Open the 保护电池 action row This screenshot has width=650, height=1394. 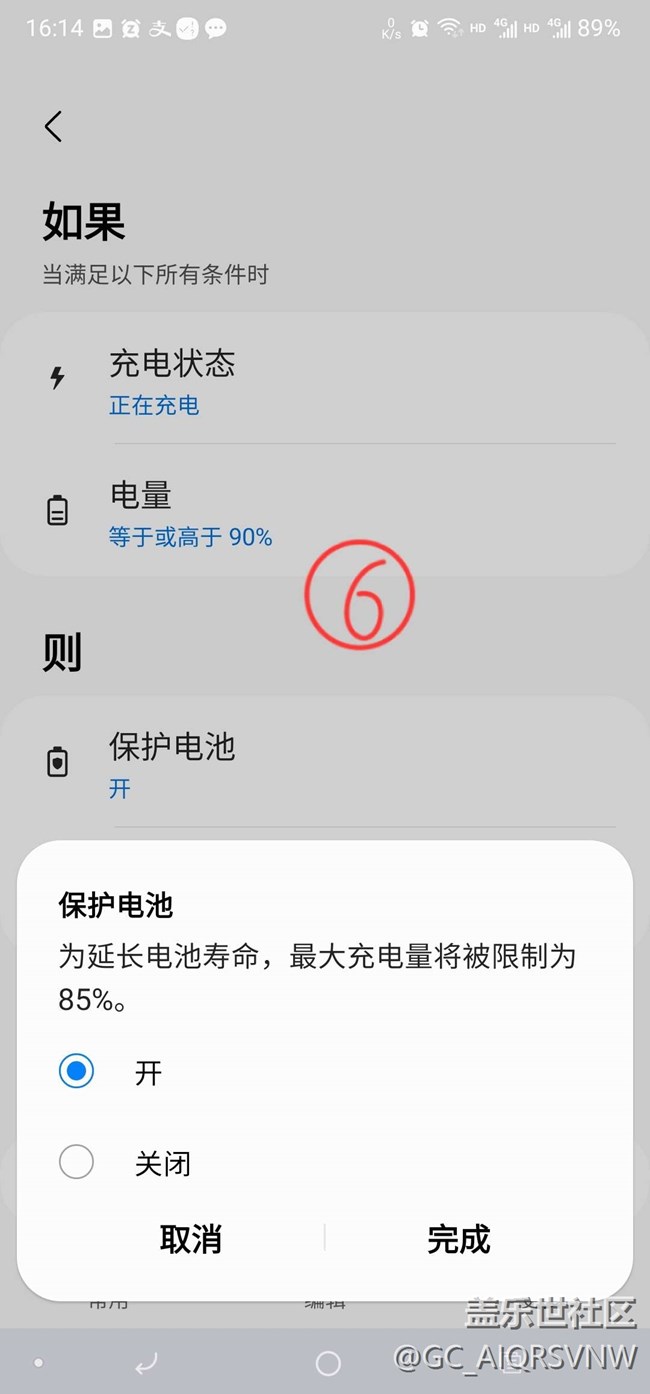[x=325, y=762]
